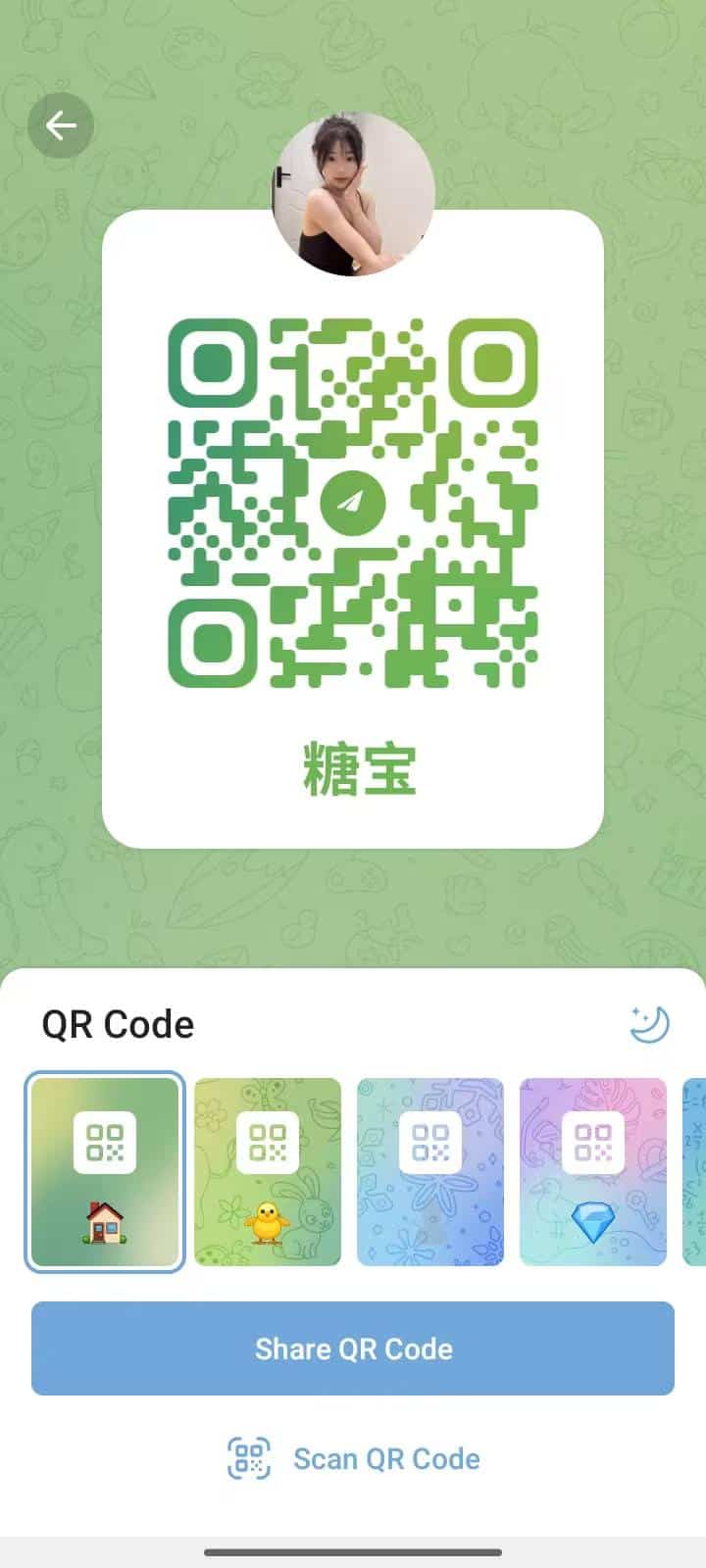The height and width of the screenshot is (1568, 706).
Task: Toggle night mode with the moon icon
Action: 649,1024
